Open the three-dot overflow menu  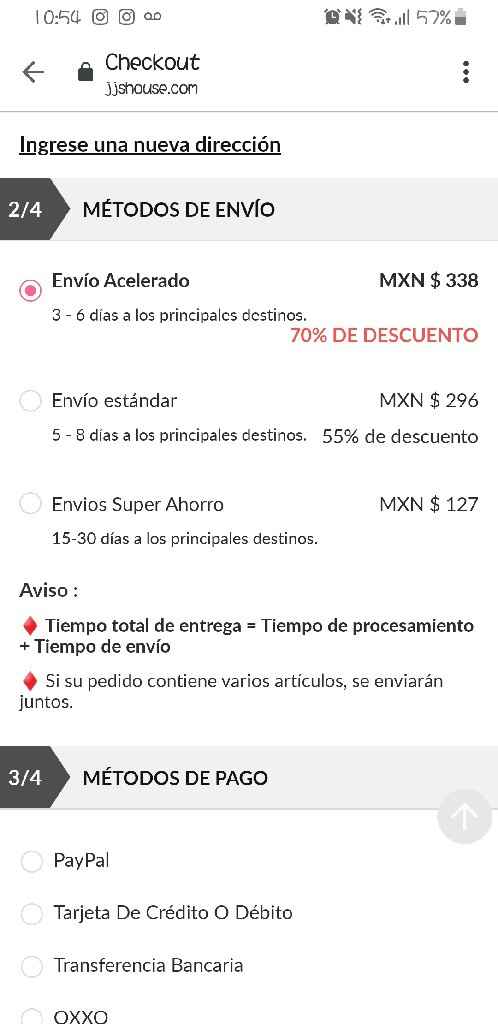coord(465,72)
